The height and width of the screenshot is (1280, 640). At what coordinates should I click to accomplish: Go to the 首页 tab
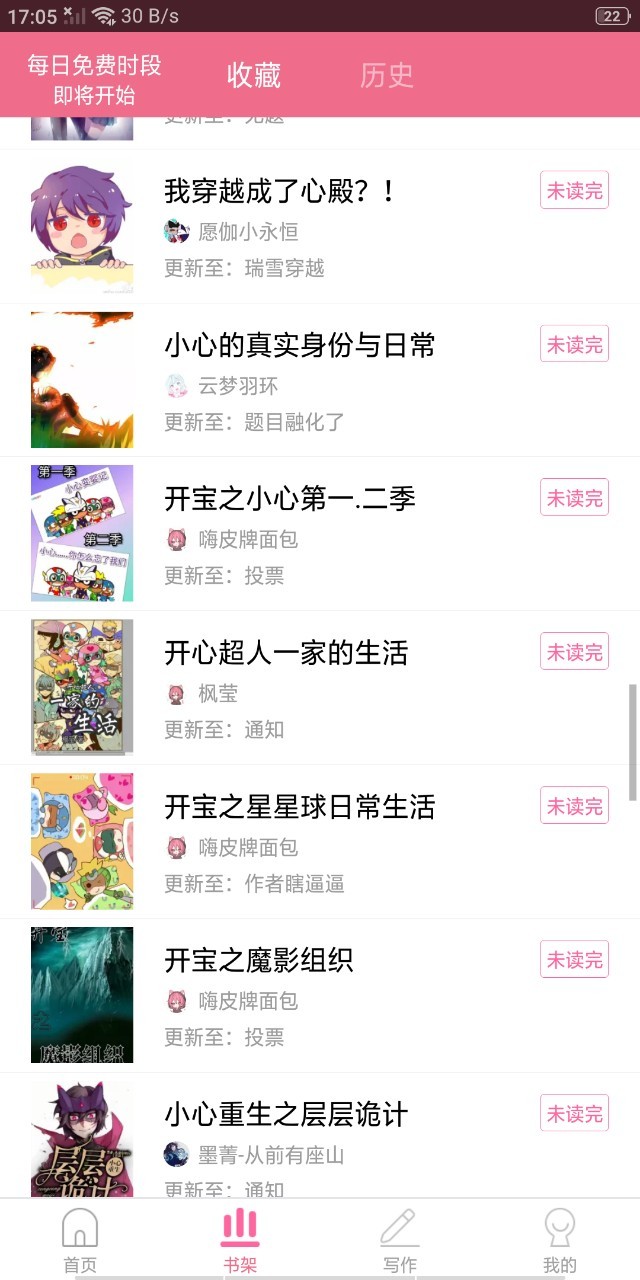tap(80, 1240)
